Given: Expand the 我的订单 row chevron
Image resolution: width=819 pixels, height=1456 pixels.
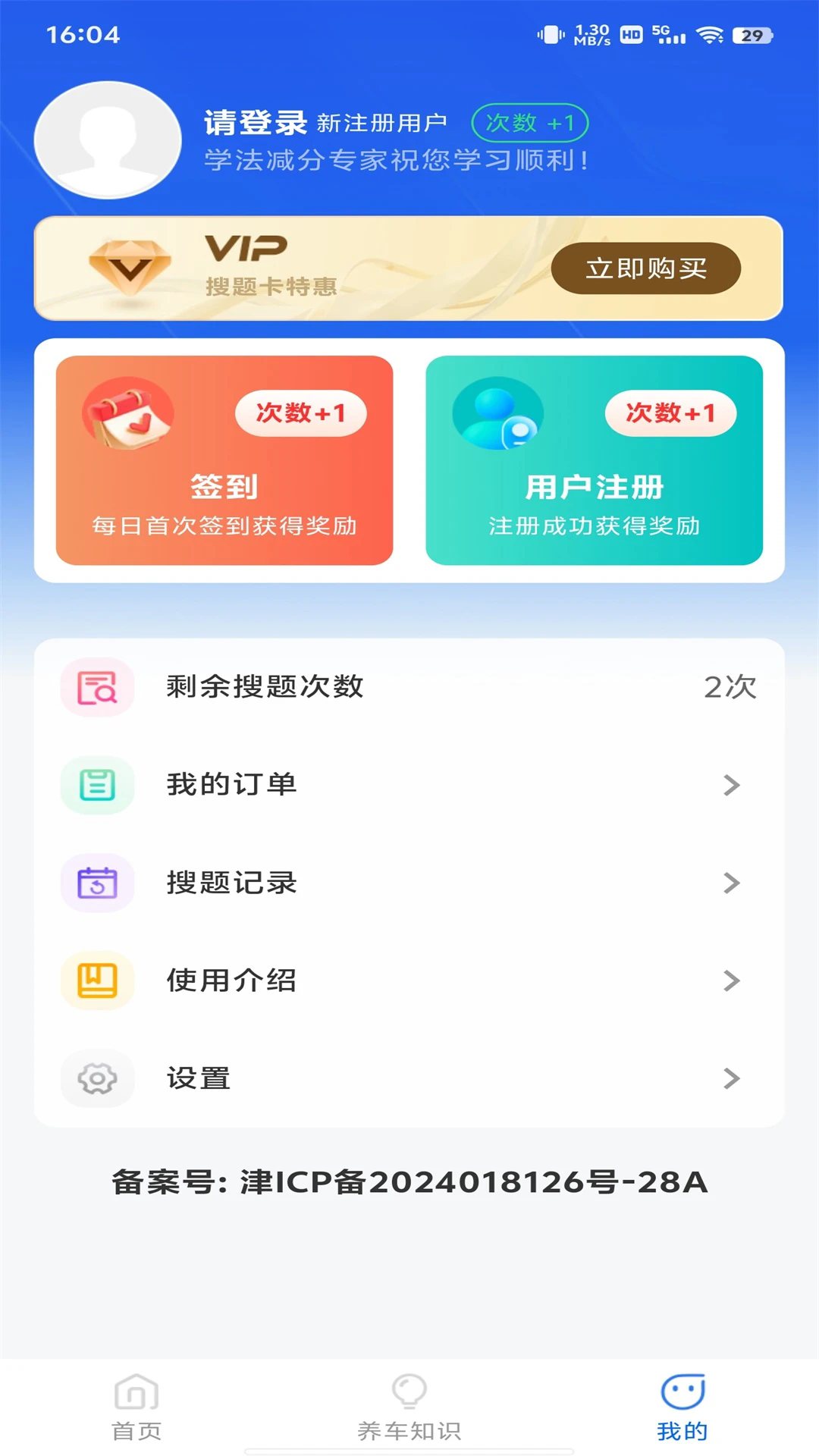Looking at the screenshot, I should (x=730, y=786).
